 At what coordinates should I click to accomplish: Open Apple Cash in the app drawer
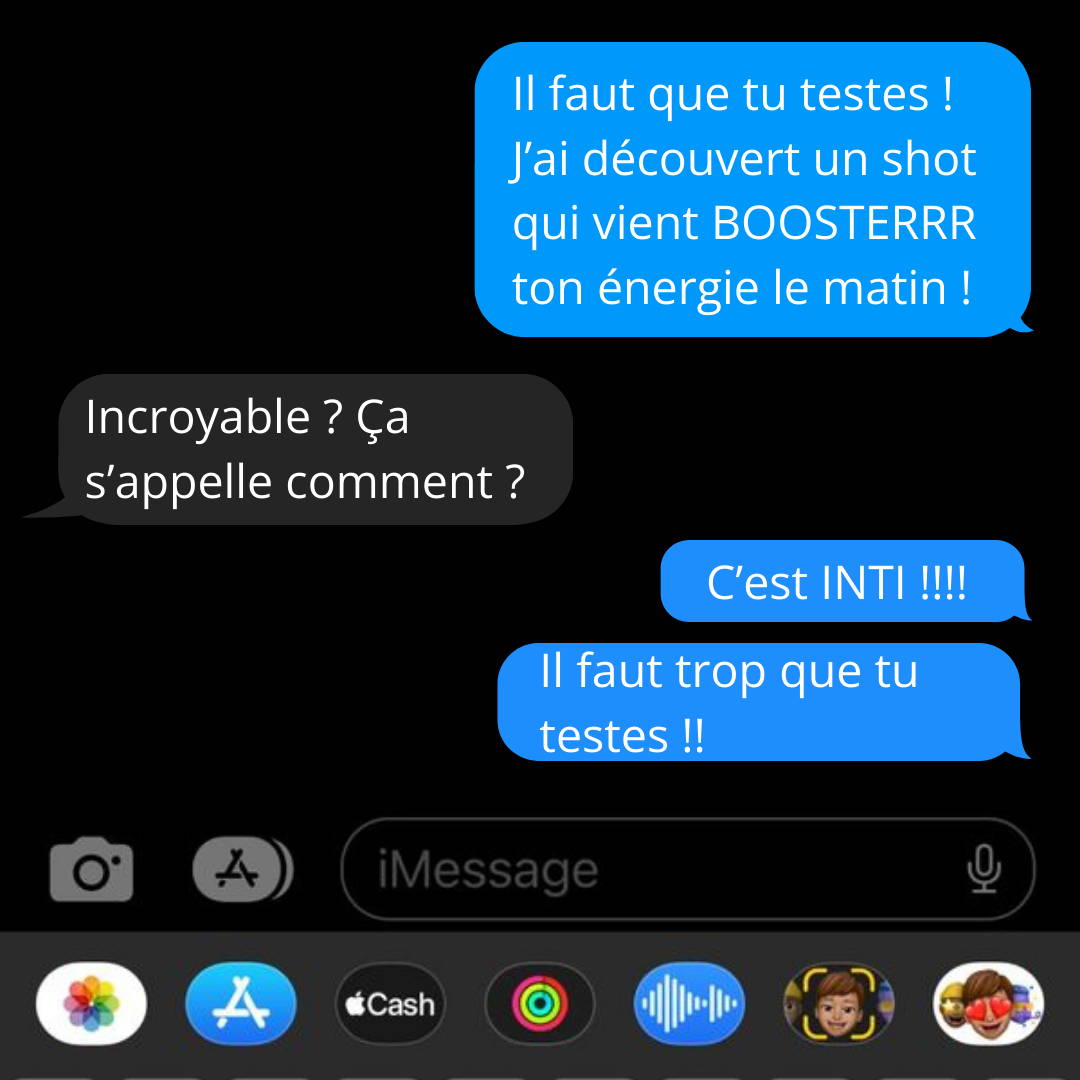click(x=390, y=1004)
